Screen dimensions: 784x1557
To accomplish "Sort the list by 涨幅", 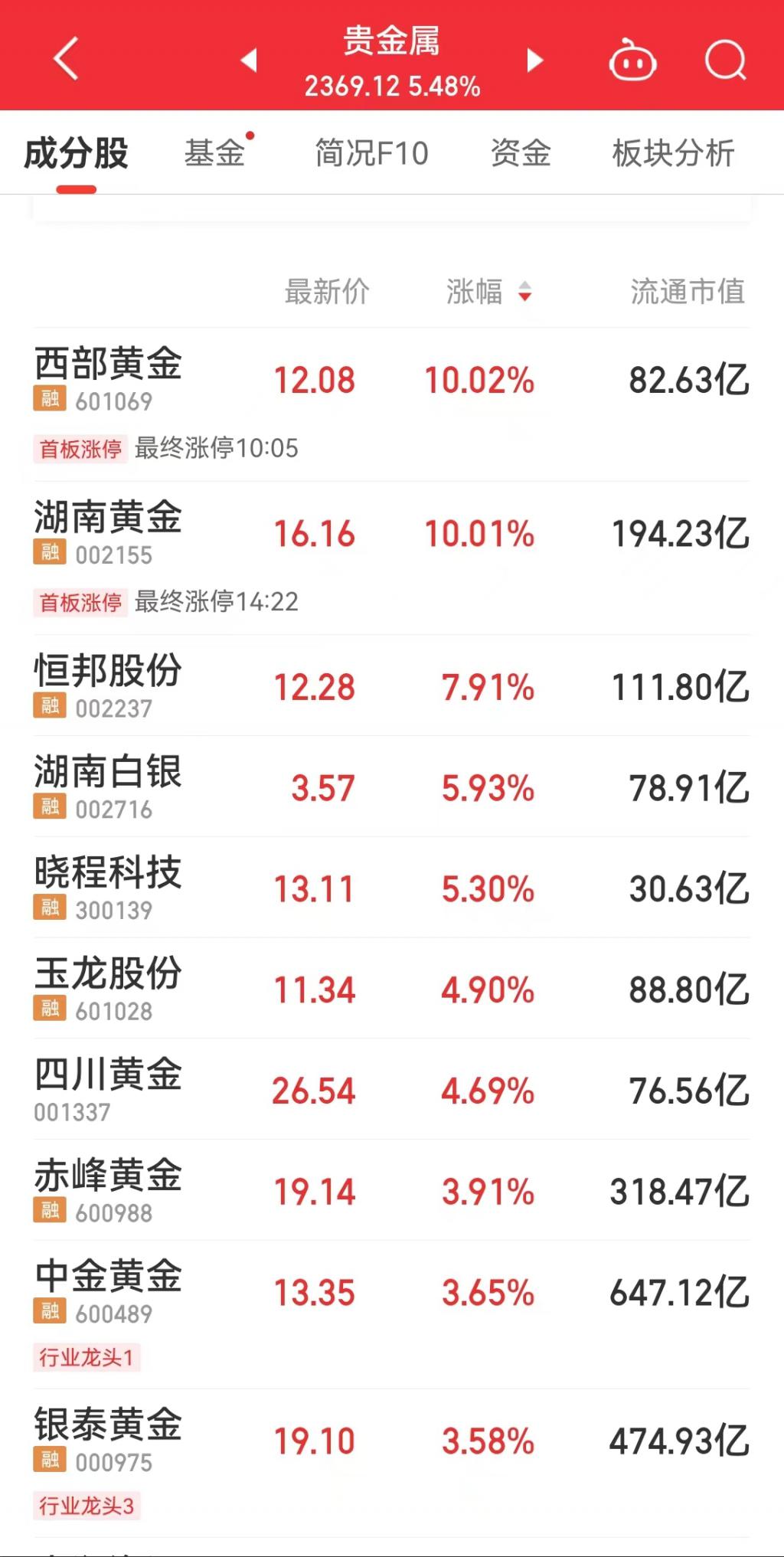I will (488, 292).
